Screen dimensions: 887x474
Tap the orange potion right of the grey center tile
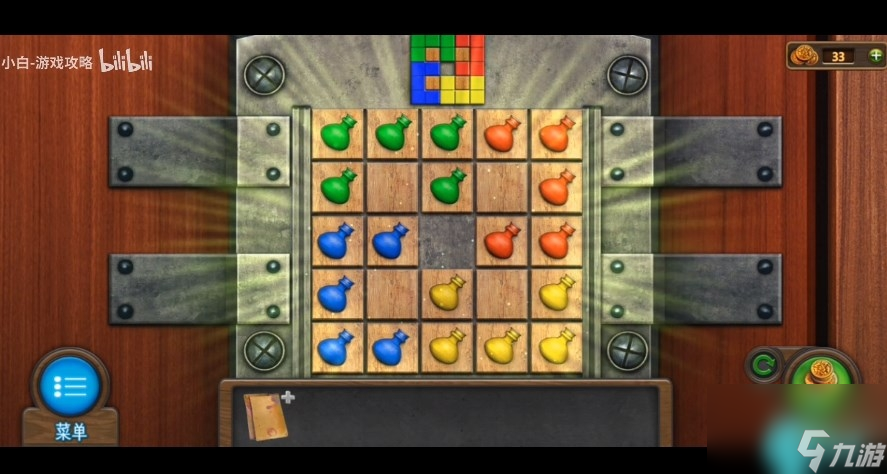pos(500,241)
